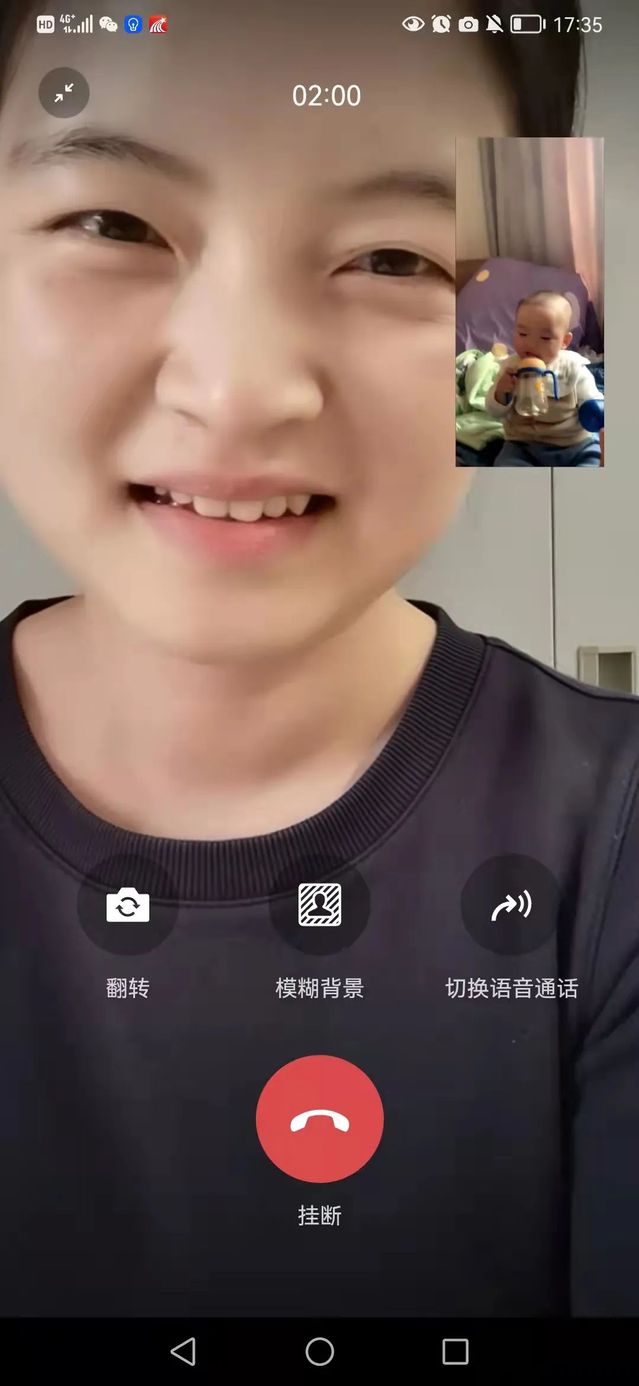This screenshot has height=1386, width=639.
Task: Go back using system navigation bar
Action: [183, 1351]
